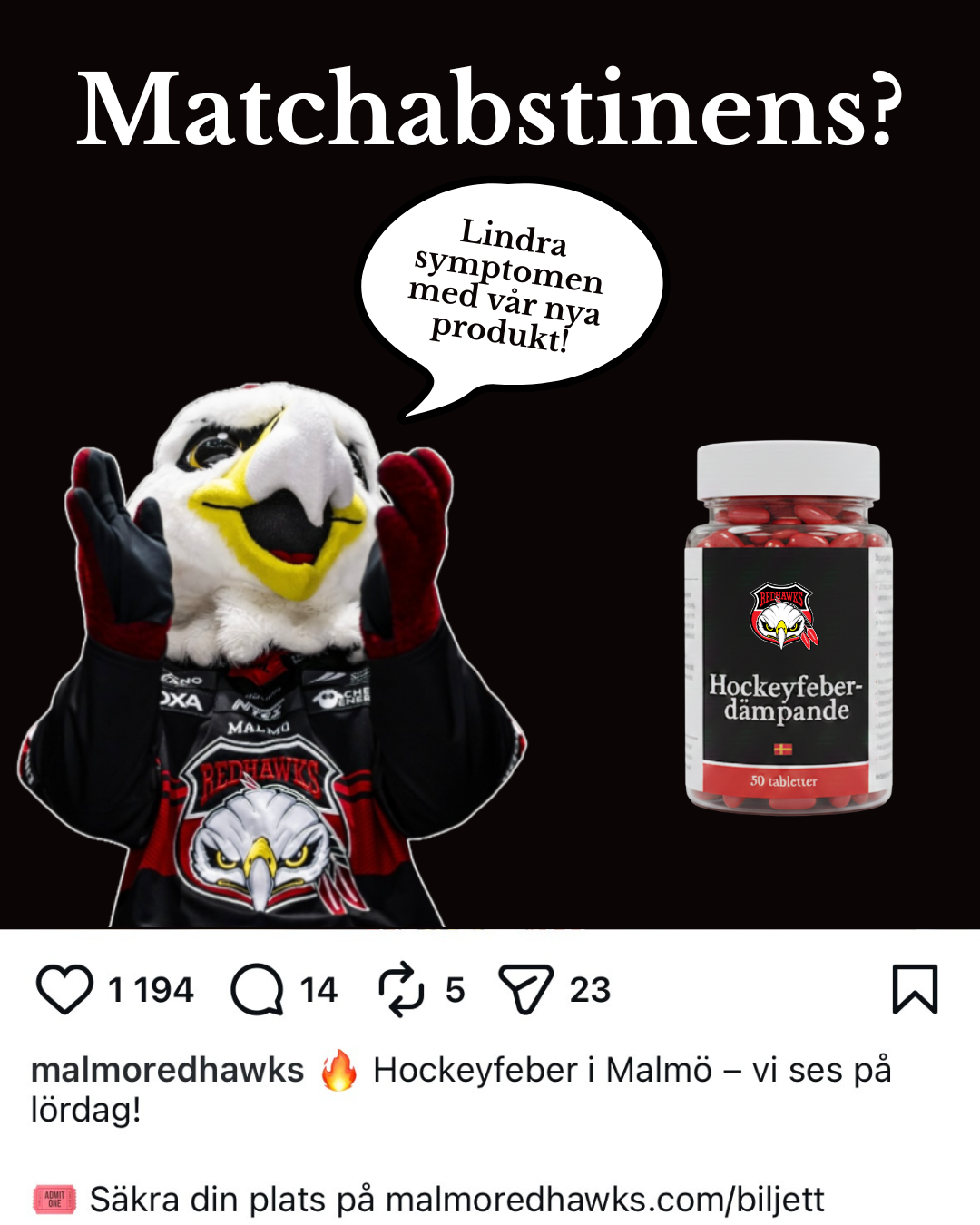Like the malmoredhawks post
The image size is (980, 1225).
coord(64,989)
